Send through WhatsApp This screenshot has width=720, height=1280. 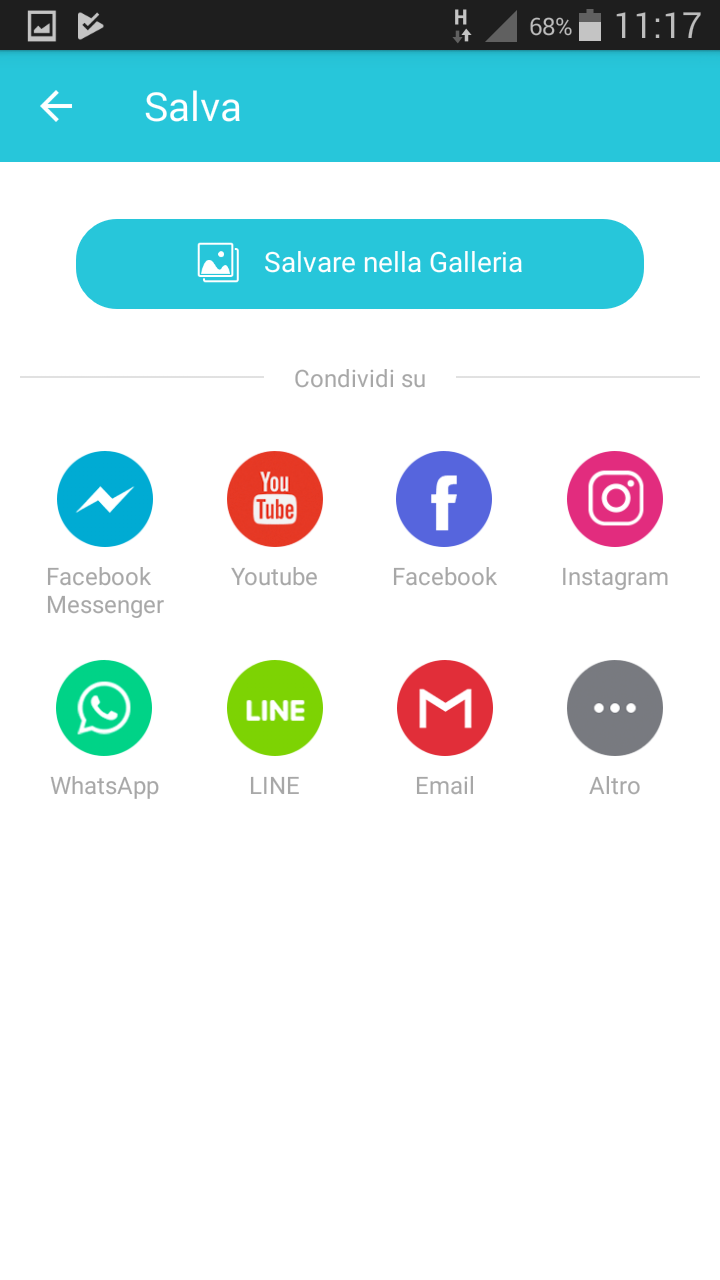pos(104,708)
